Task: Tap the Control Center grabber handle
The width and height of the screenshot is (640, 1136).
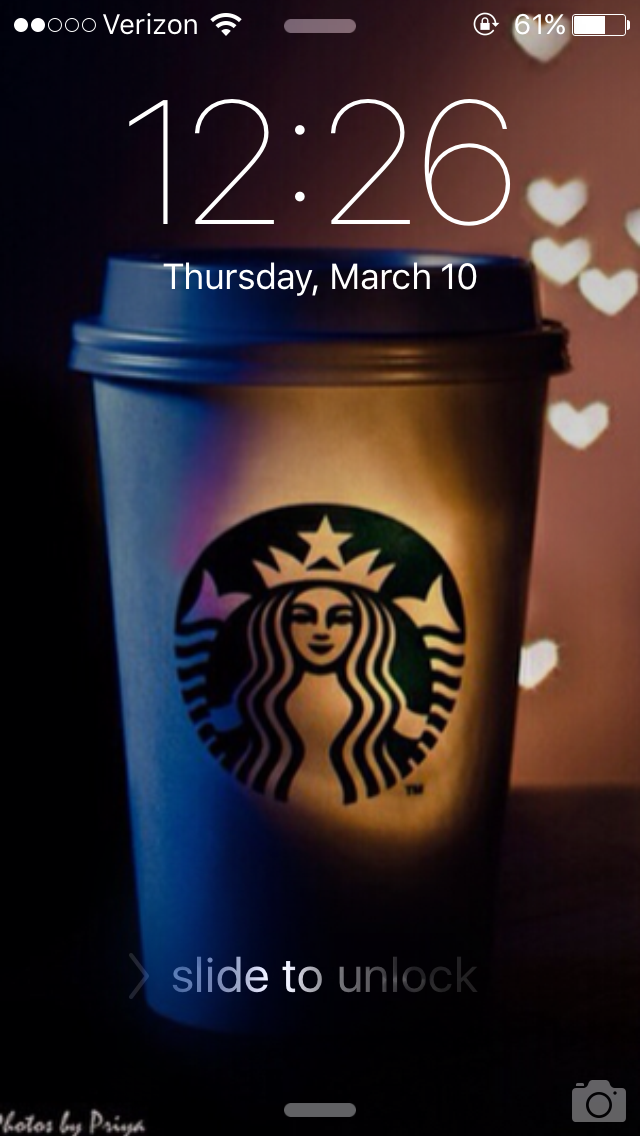Action: 320,1110
